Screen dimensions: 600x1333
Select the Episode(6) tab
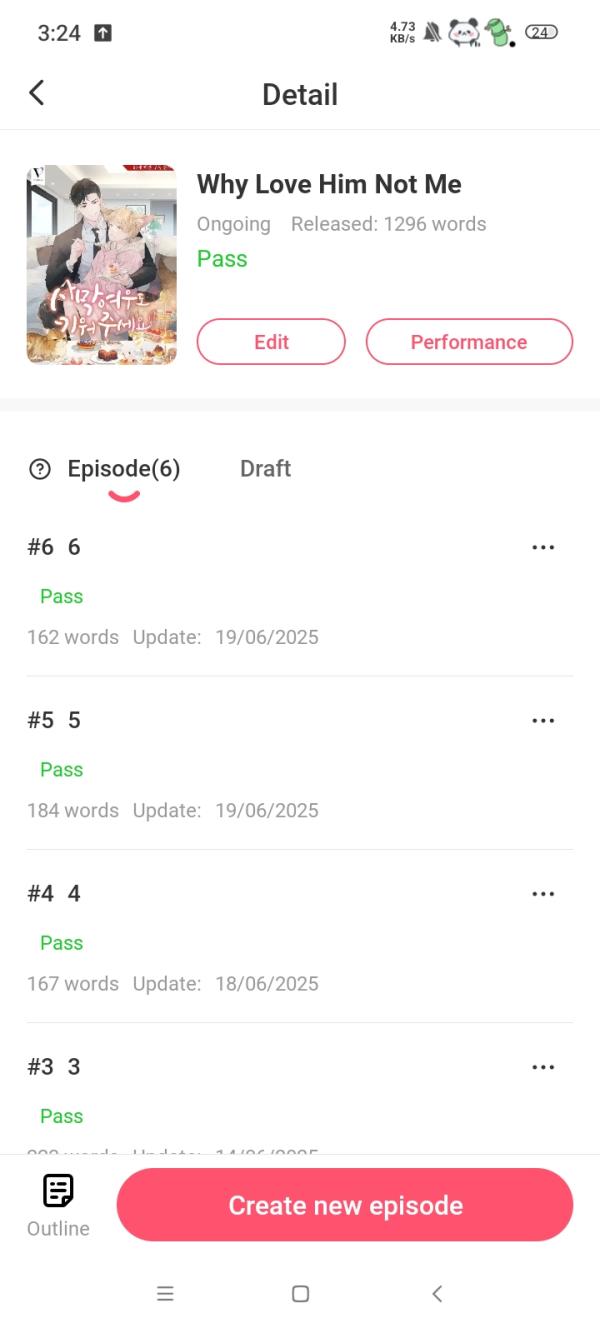pyautogui.click(x=123, y=468)
